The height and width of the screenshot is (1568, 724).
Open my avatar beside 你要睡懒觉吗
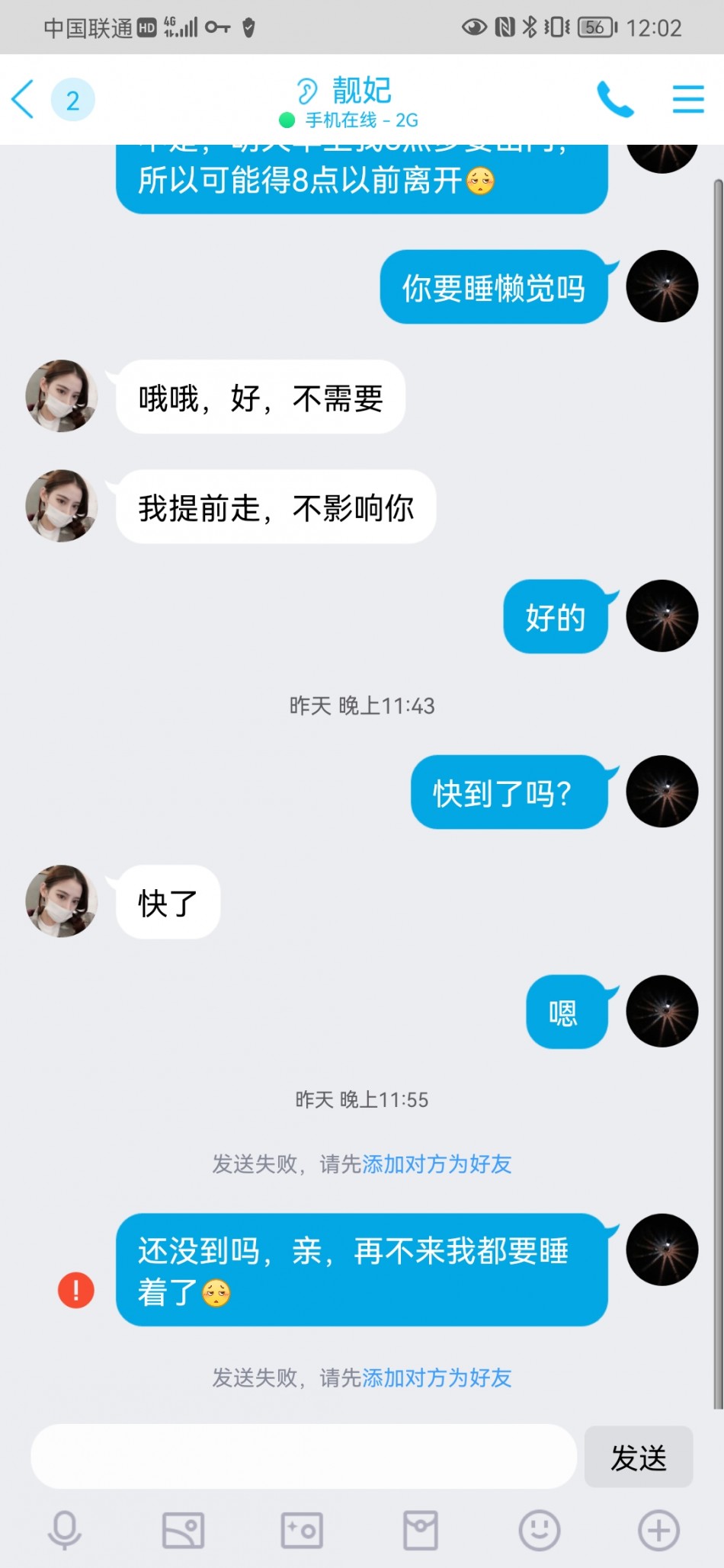coord(662,286)
